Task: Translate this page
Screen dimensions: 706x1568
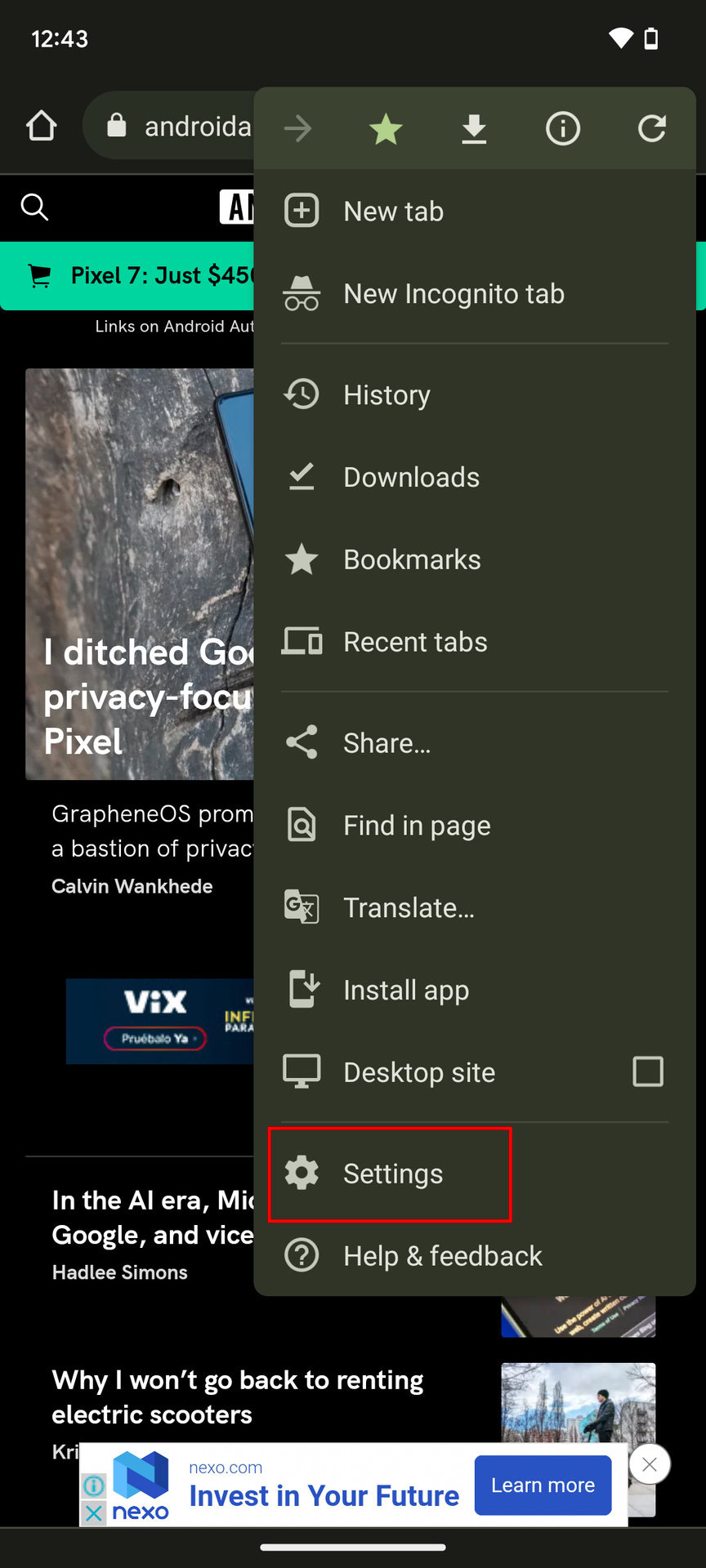Action: tap(409, 908)
